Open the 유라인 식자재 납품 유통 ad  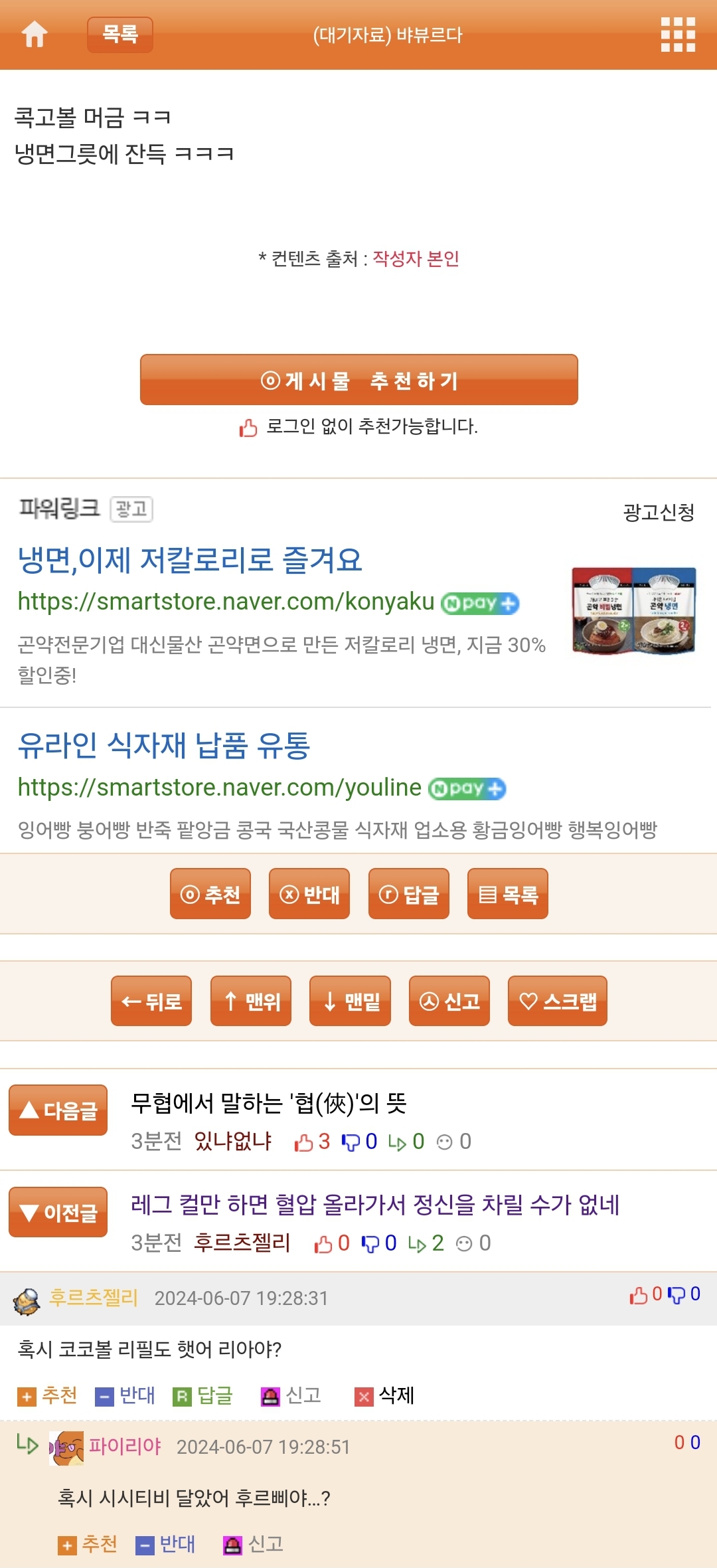click(164, 745)
